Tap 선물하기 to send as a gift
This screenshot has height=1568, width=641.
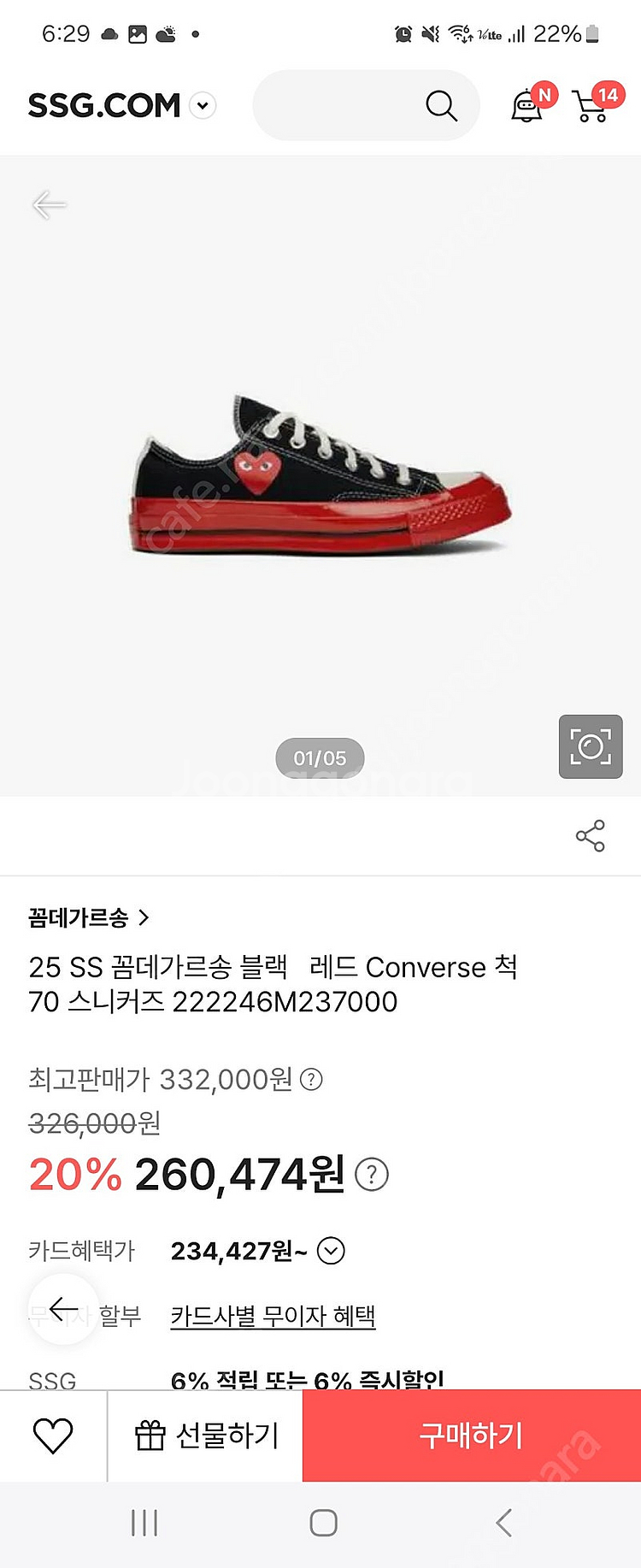click(206, 1435)
